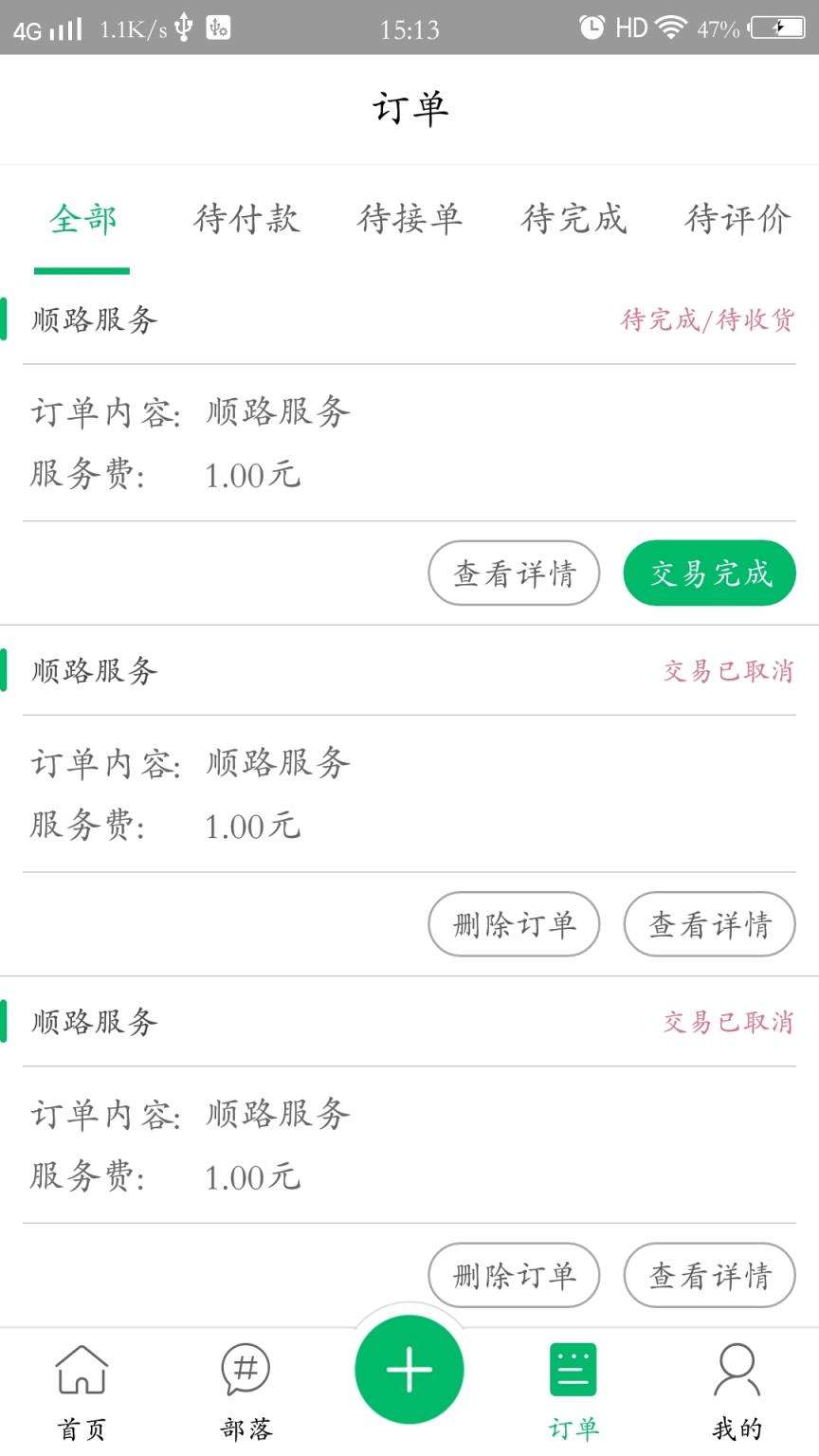Switch to the 待接单 tab
This screenshot has width=819, height=1456.
[409, 219]
